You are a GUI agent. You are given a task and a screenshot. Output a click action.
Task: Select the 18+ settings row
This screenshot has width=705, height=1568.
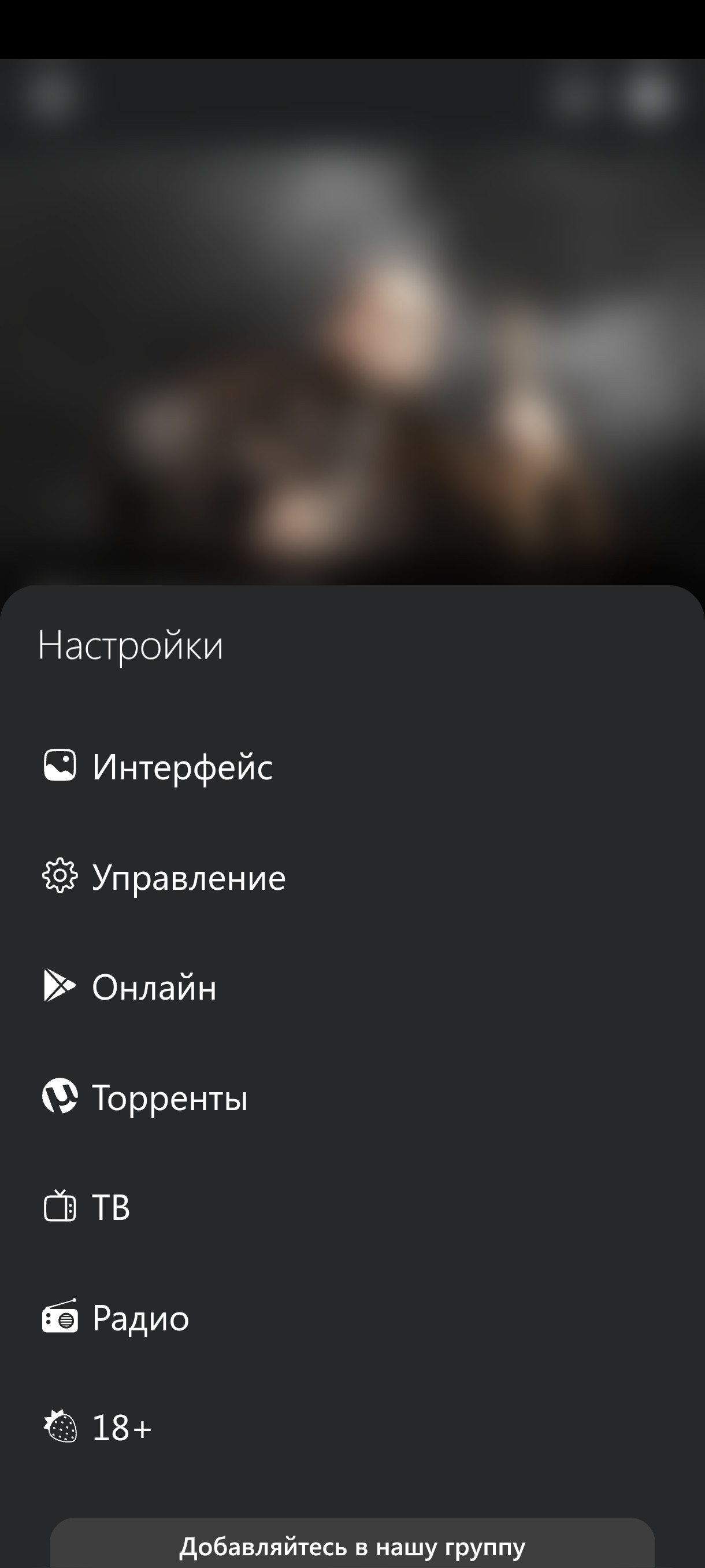[x=352, y=1428]
